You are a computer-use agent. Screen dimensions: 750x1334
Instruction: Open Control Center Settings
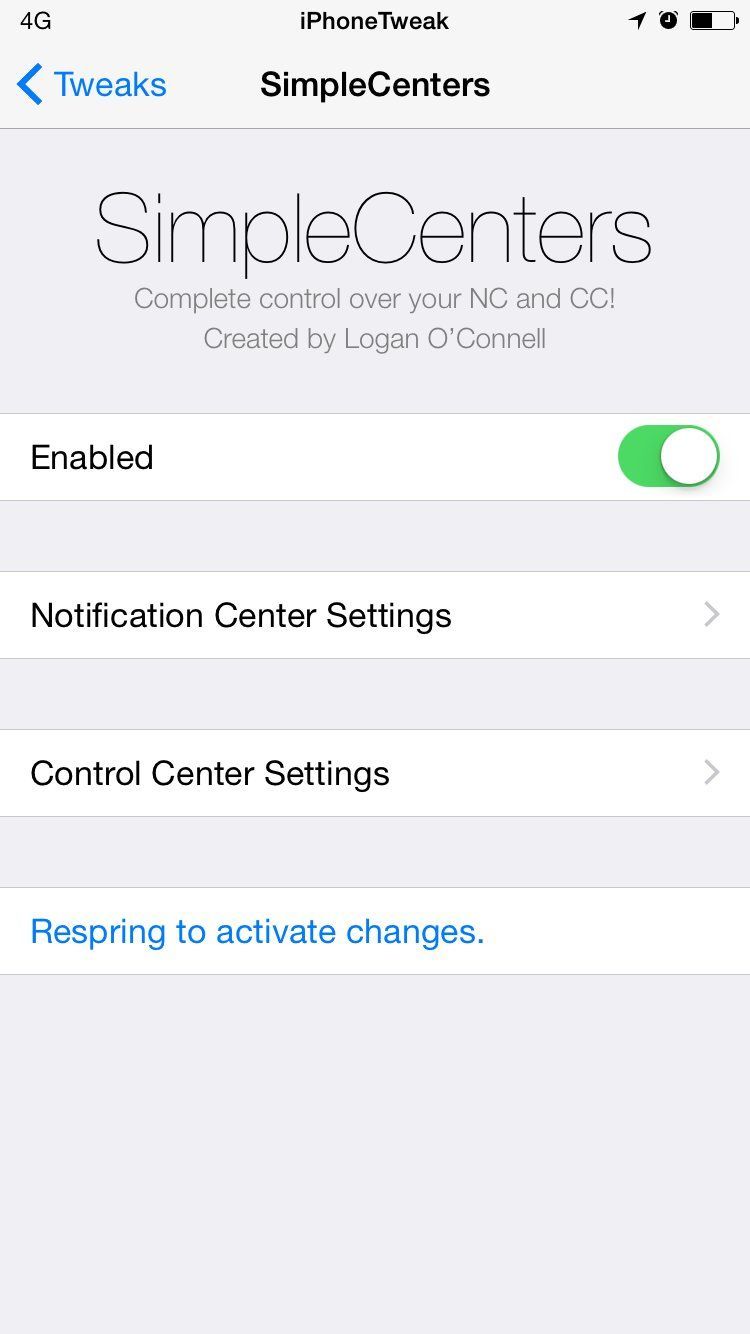click(375, 773)
